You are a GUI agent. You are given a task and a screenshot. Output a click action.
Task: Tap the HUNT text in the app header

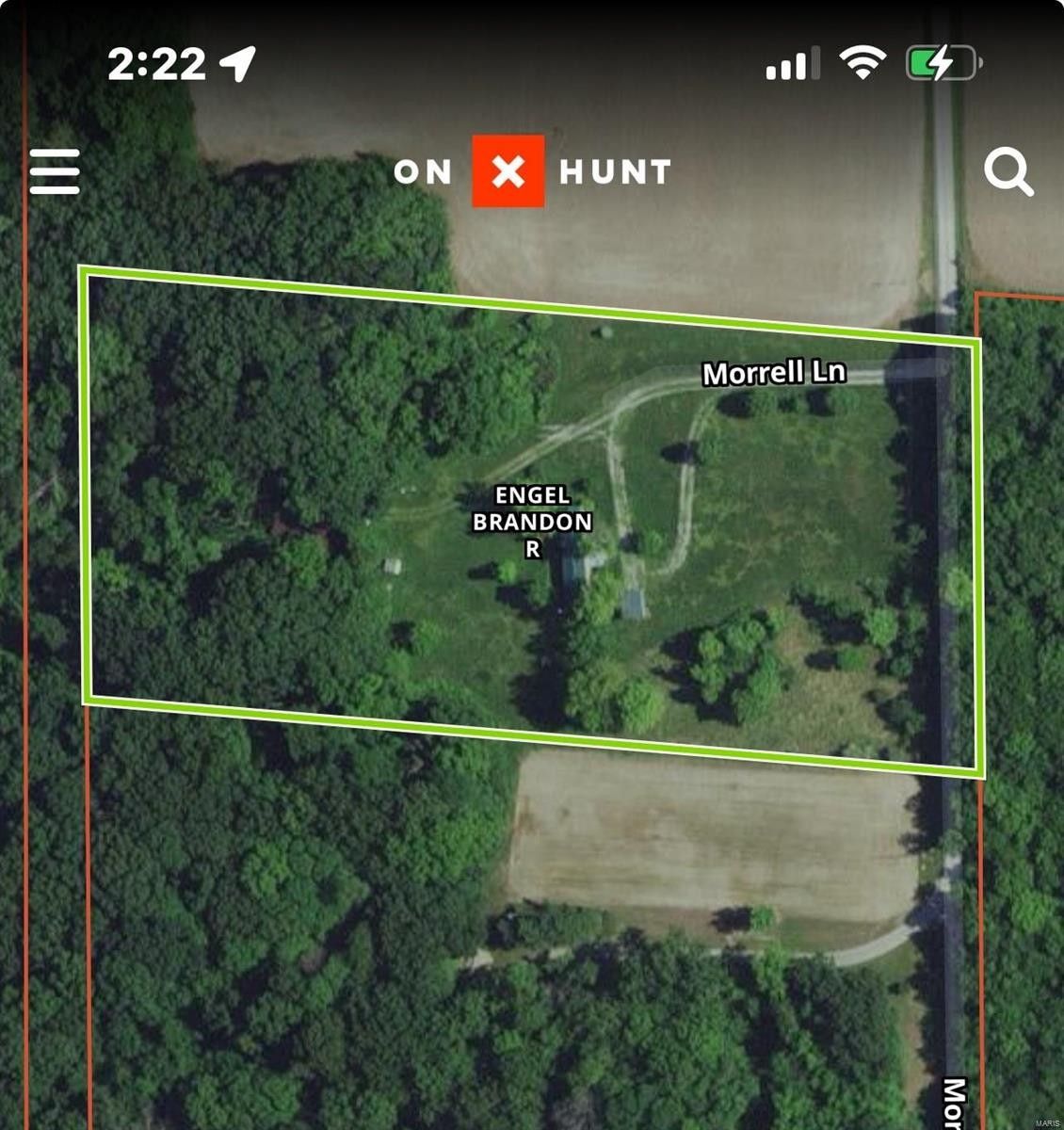click(x=614, y=172)
